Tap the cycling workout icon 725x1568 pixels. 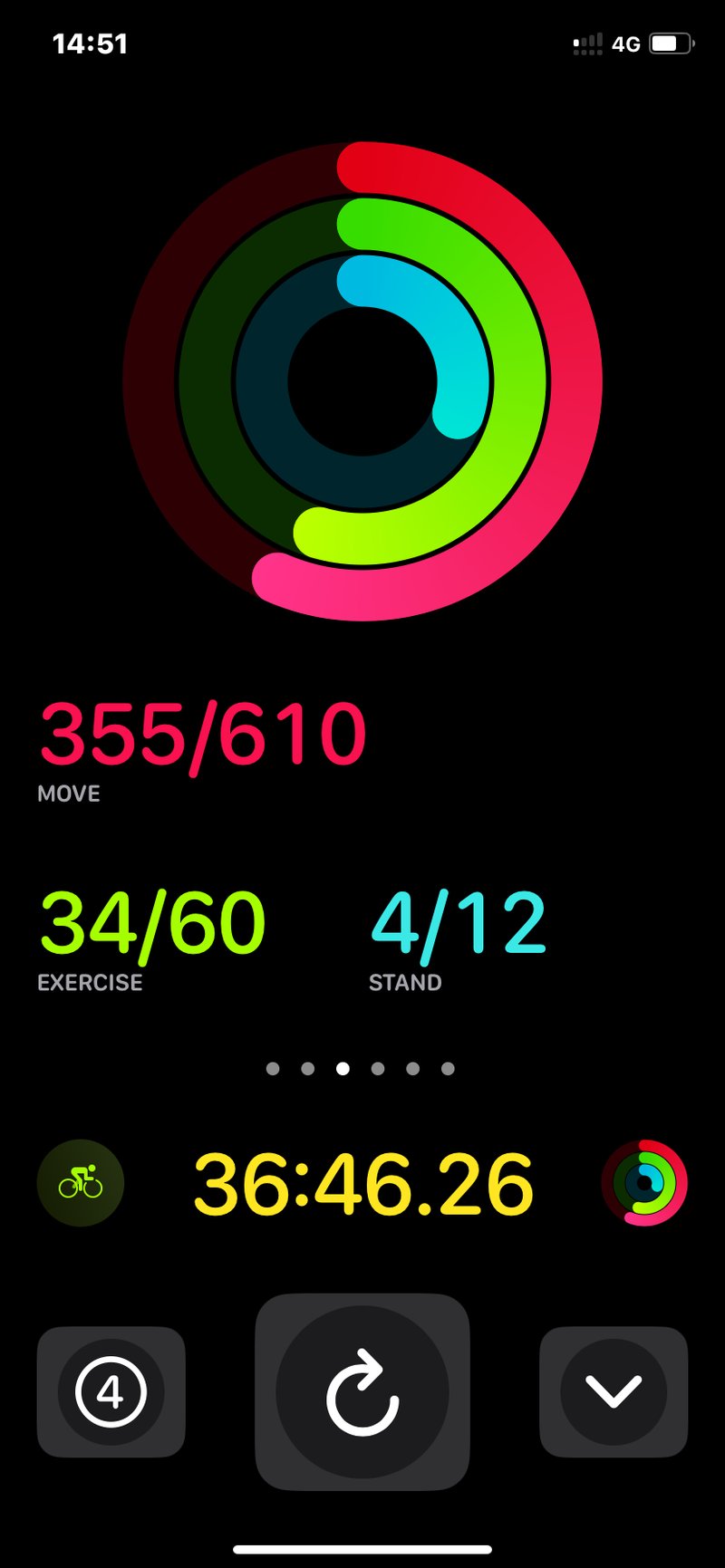pyautogui.click(x=81, y=1182)
